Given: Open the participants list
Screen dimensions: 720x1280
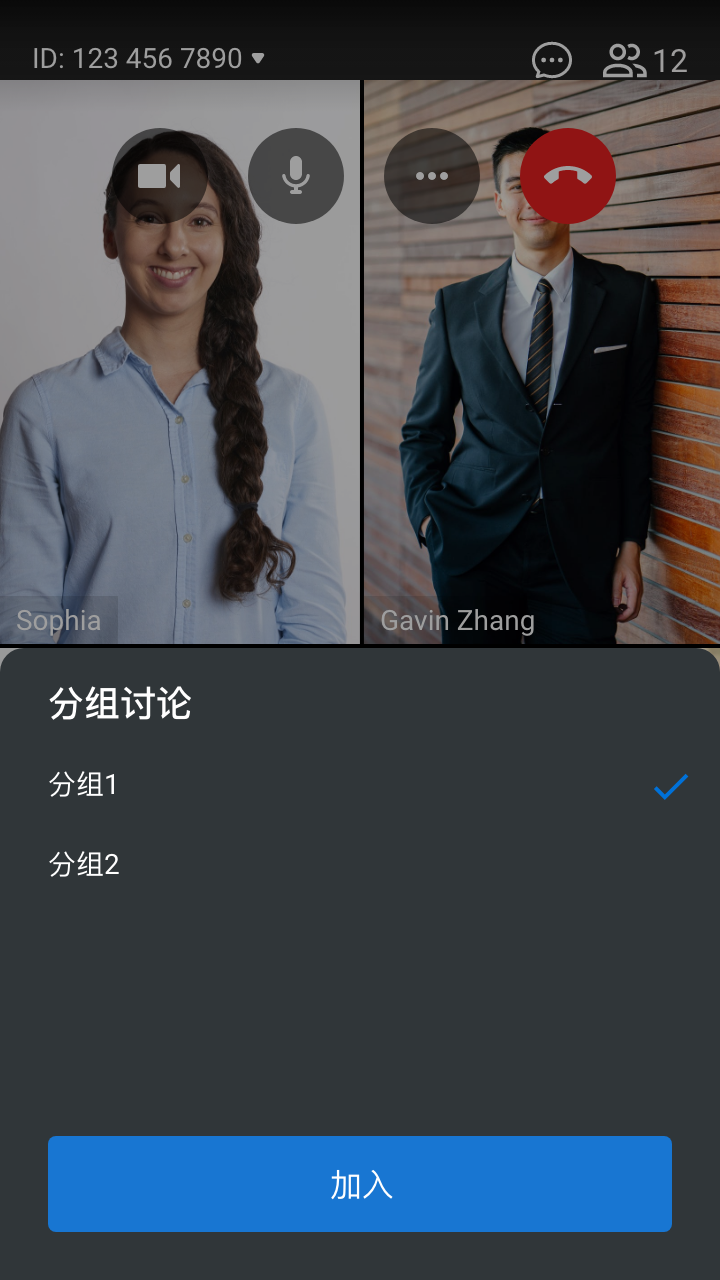Looking at the screenshot, I should coord(645,61).
